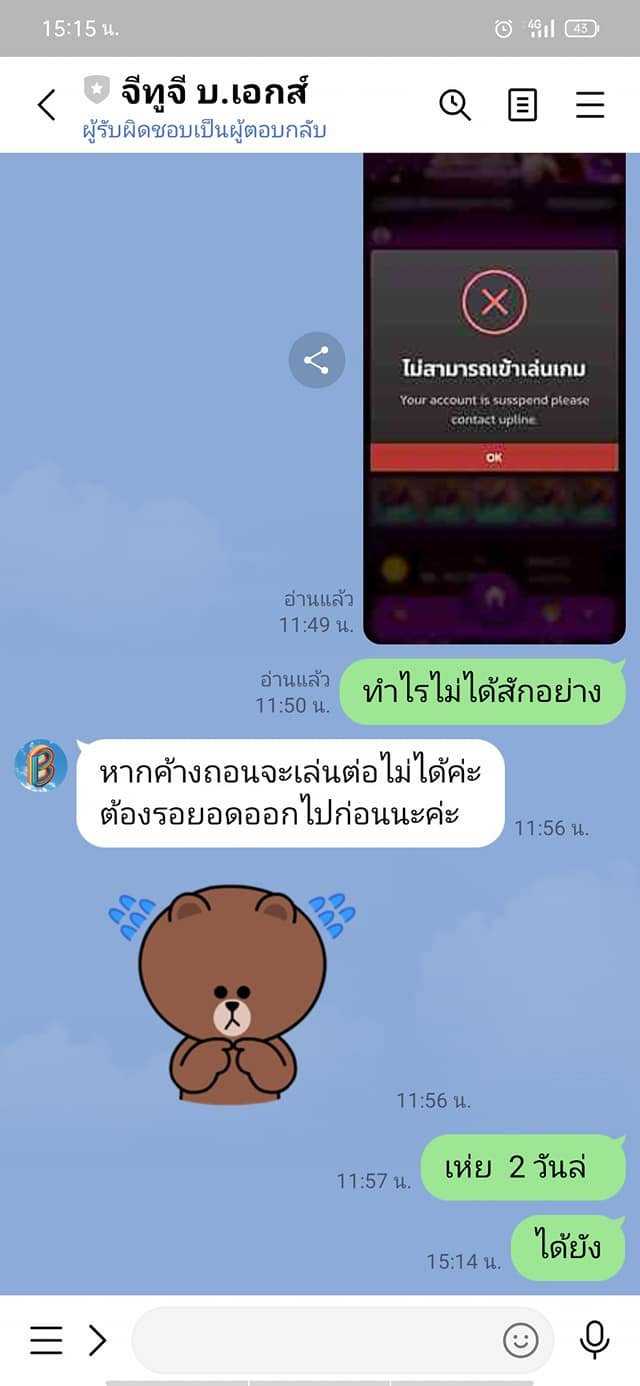Share the sent screenshot image
Viewport: 640px width, 1386px height.
point(316,360)
